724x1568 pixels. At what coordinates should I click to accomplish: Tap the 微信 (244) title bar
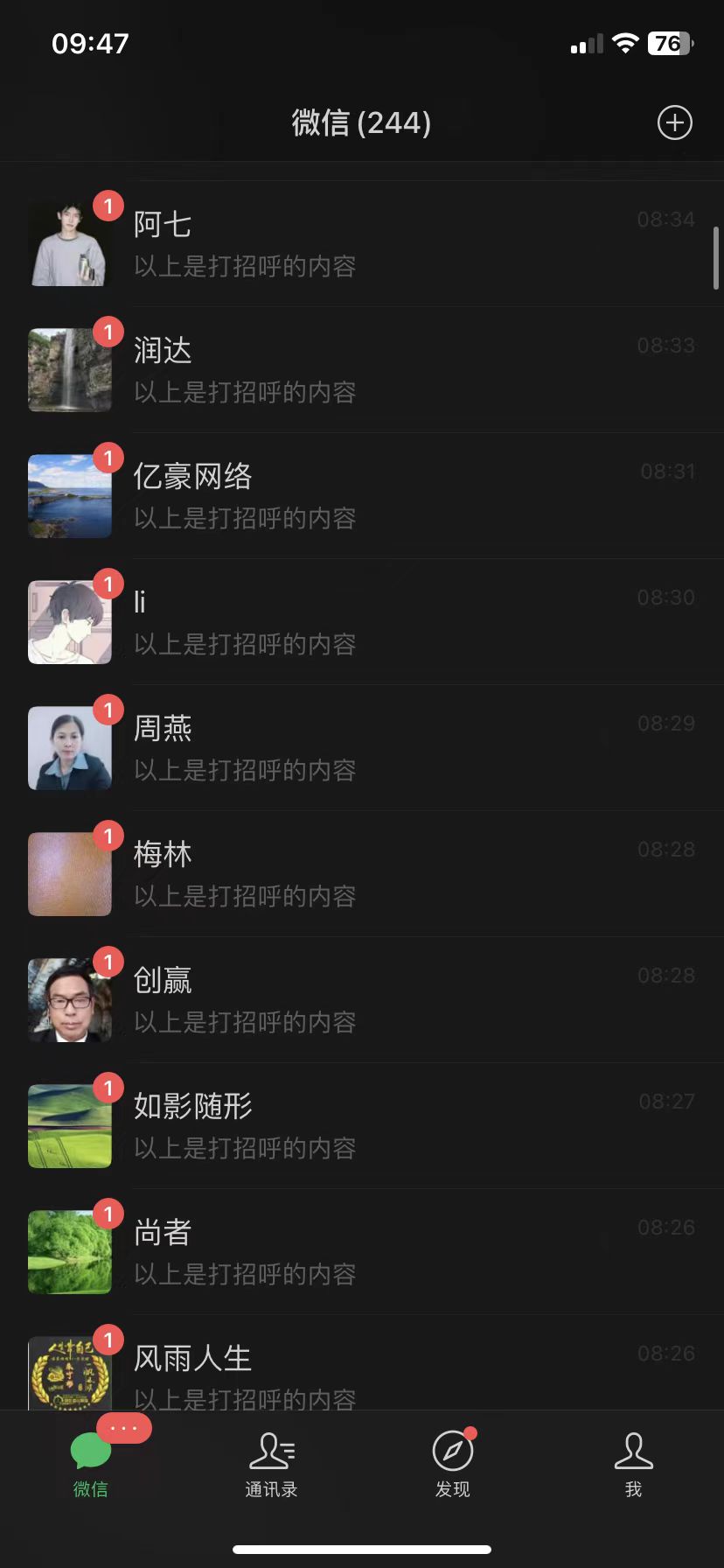pos(362,122)
